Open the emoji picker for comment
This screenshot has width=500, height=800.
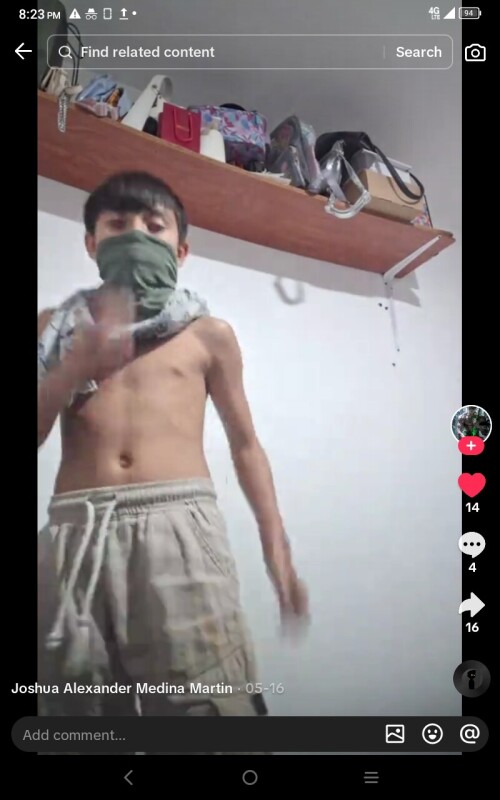pyautogui.click(x=432, y=734)
